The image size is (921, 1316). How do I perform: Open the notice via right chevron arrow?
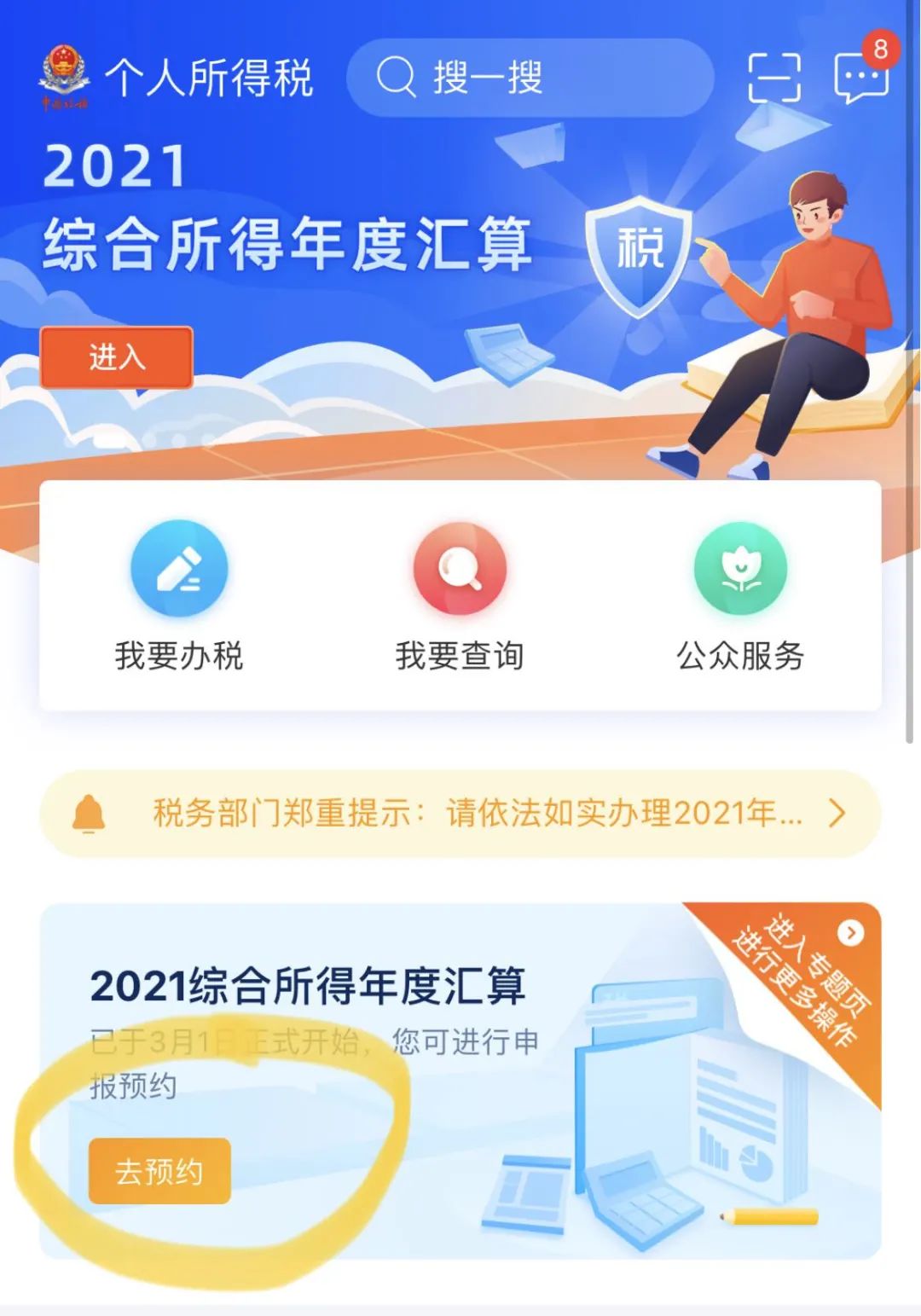coord(834,813)
